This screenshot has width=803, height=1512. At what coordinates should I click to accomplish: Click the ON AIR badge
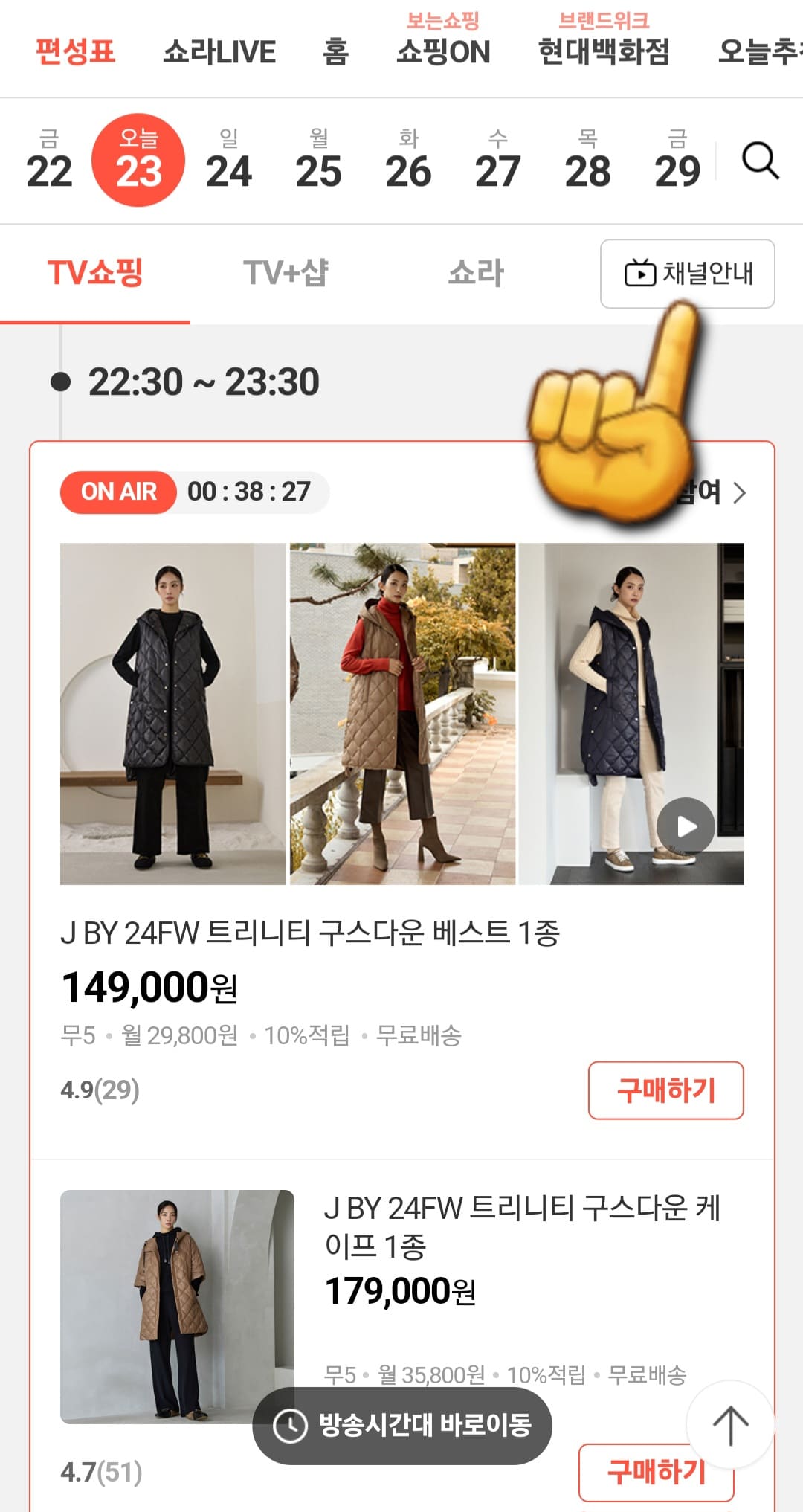tap(119, 492)
